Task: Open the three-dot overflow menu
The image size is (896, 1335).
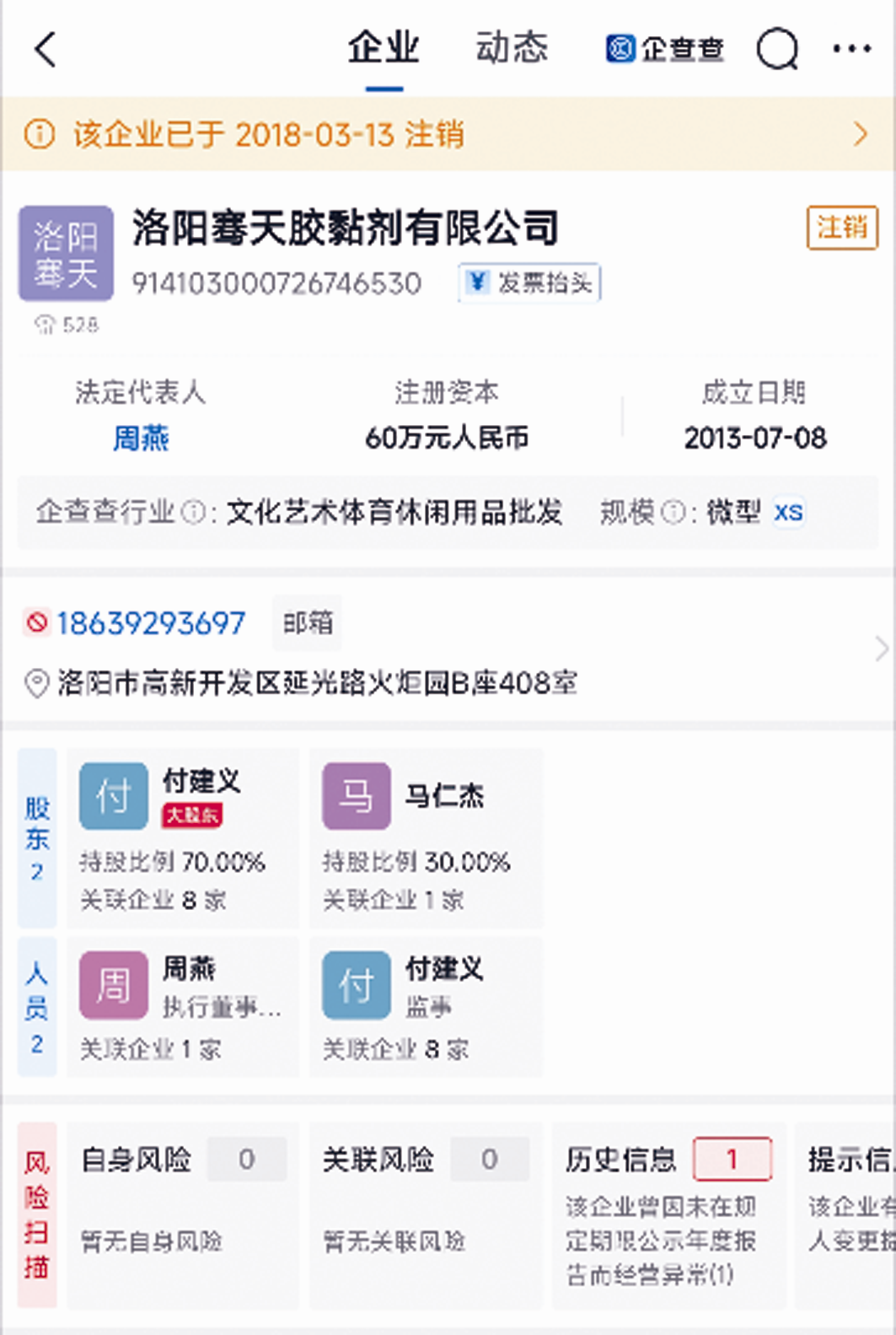Action: [x=851, y=49]
